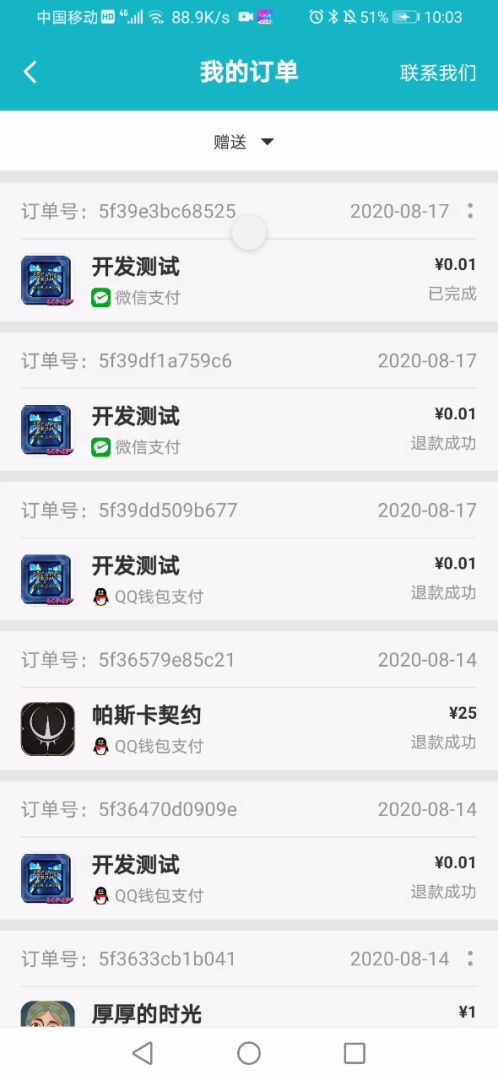Image resolution: width=498 pixels, height=1080 pixels.
Task: Open order 5f39e3bc68525 marked 已完成
Action: pyautogui.click(x=249, y=252)
